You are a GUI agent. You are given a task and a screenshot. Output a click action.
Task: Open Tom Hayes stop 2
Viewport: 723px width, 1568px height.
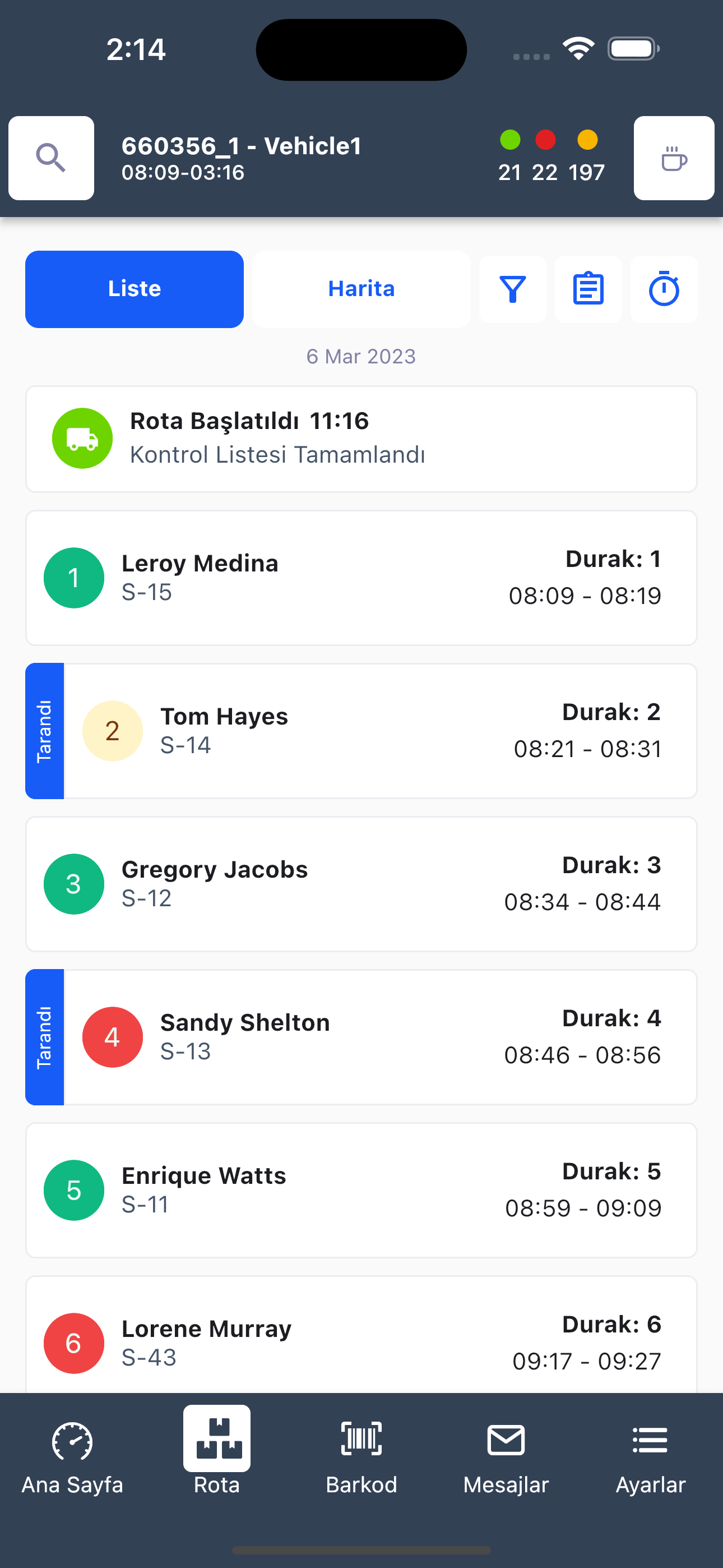pyautogui.click(x=361, y=731)
